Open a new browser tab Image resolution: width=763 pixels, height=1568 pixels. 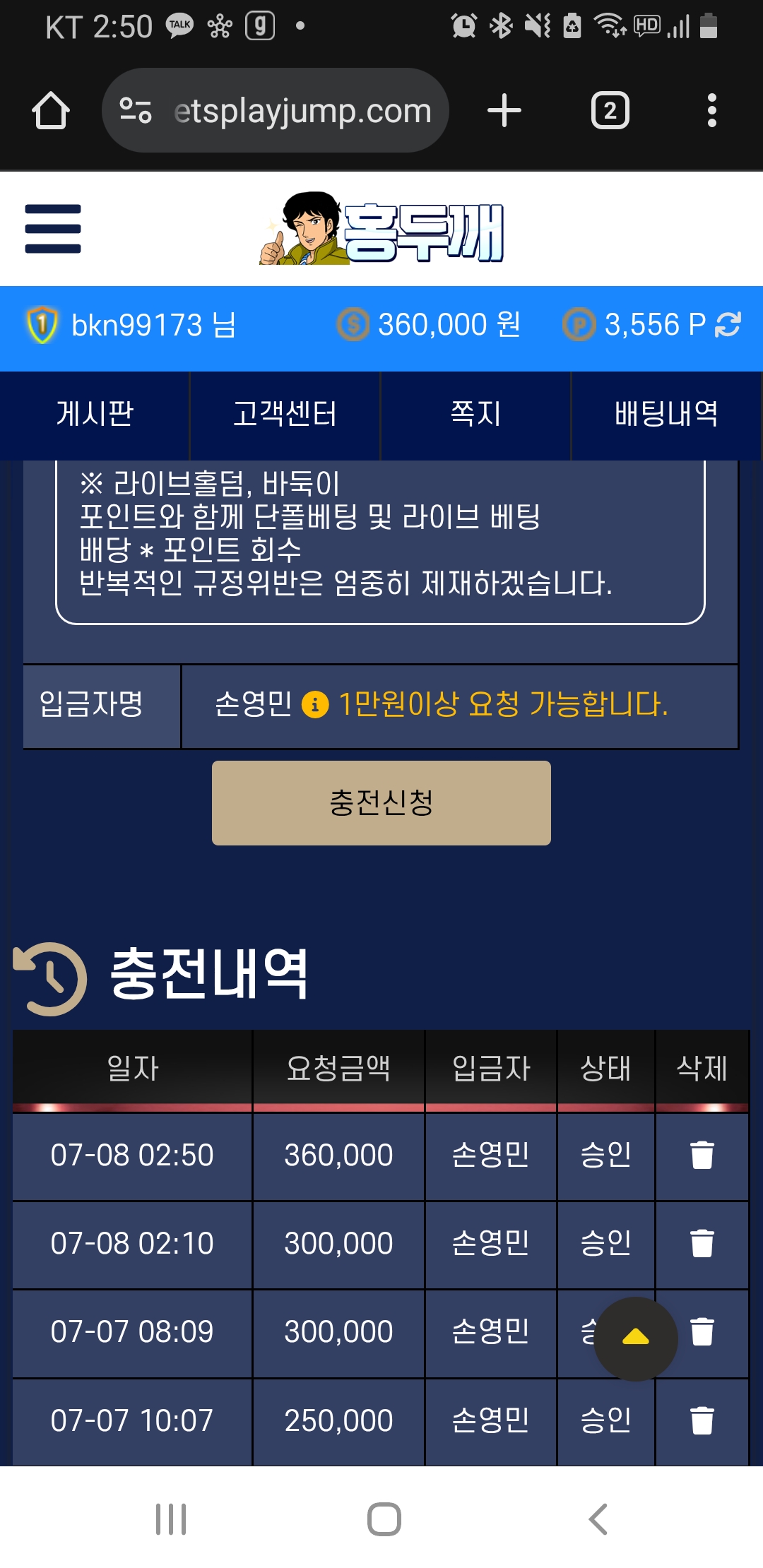click(x=504, y=111)
